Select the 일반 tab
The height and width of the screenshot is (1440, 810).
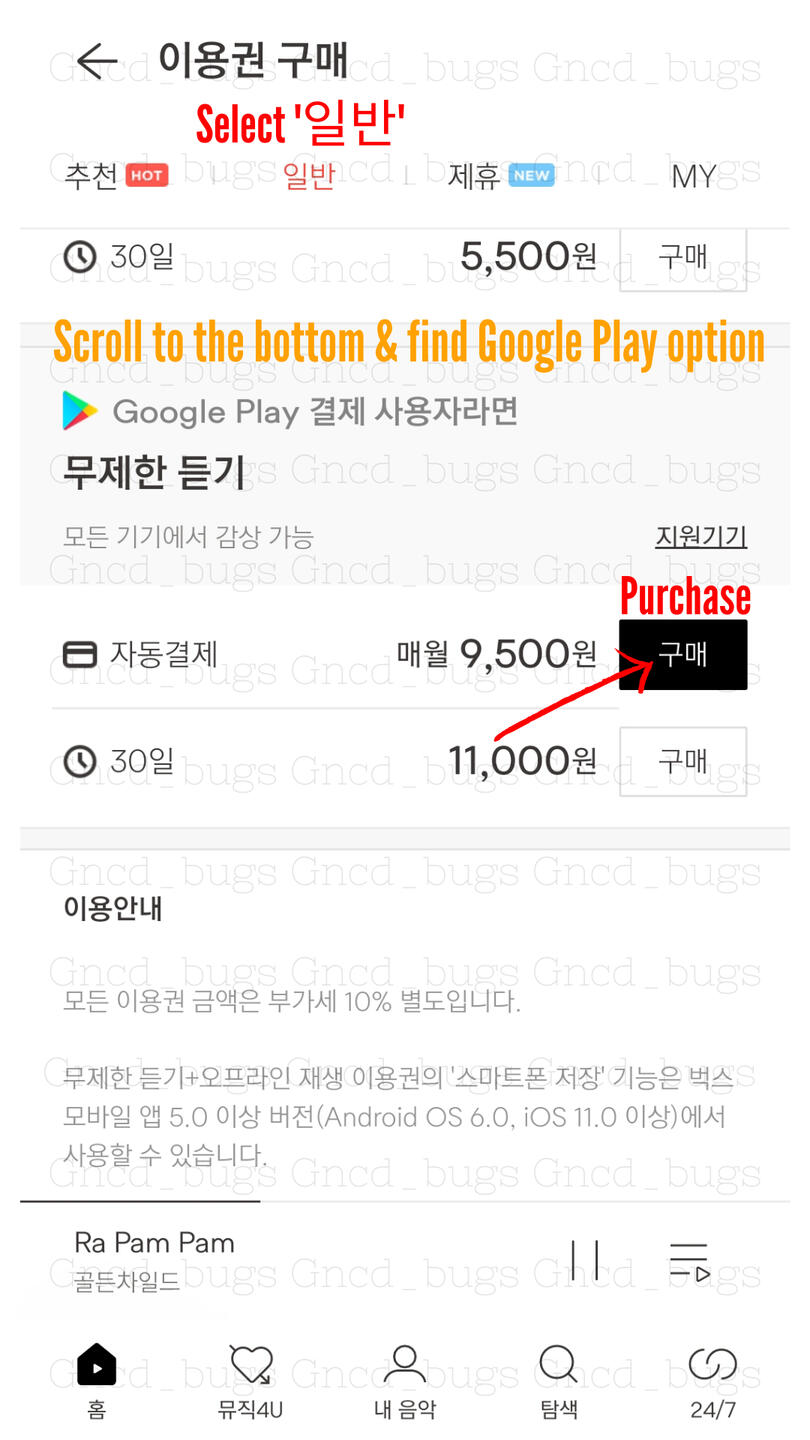coord(308,176)
